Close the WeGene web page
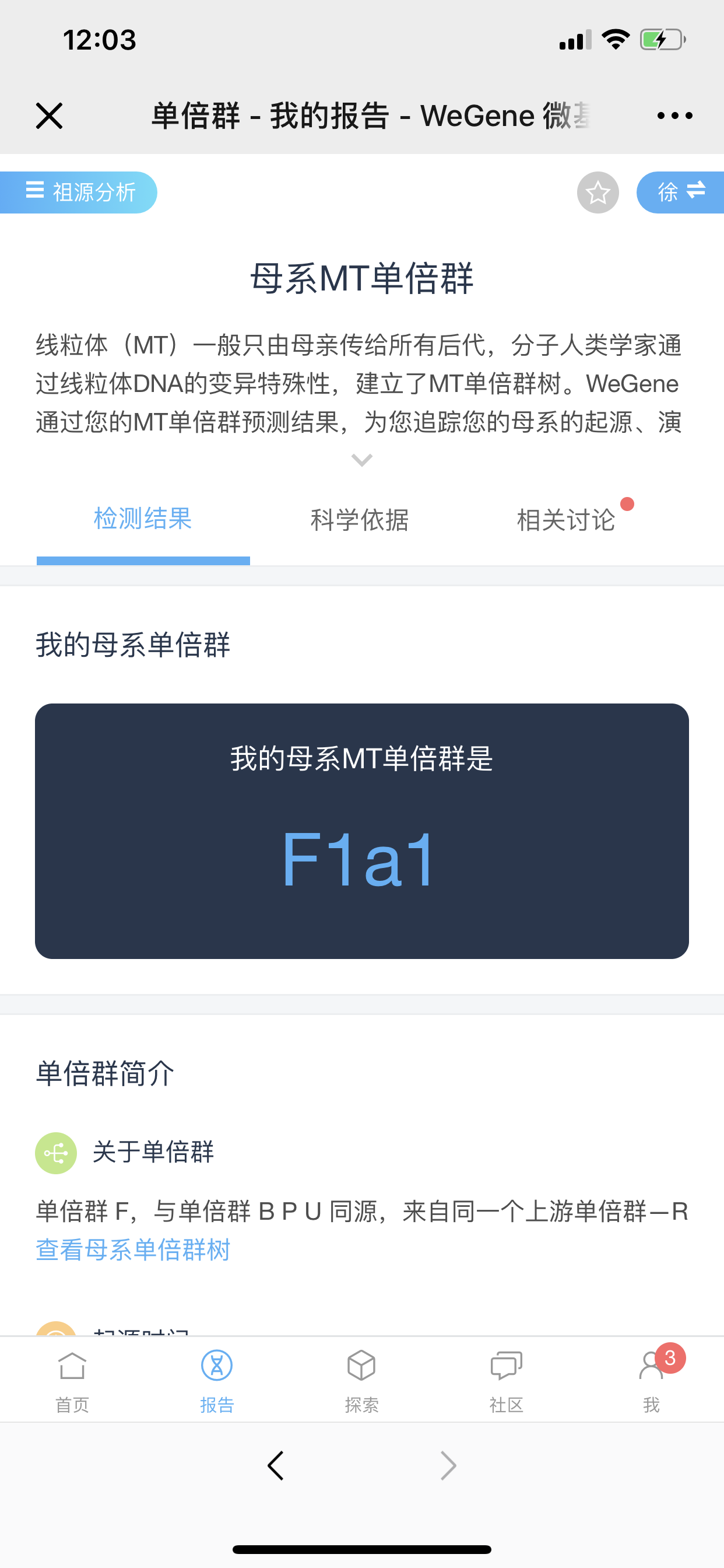The image size is (724, 1568). pyautogui.click(x=50, y=116)
